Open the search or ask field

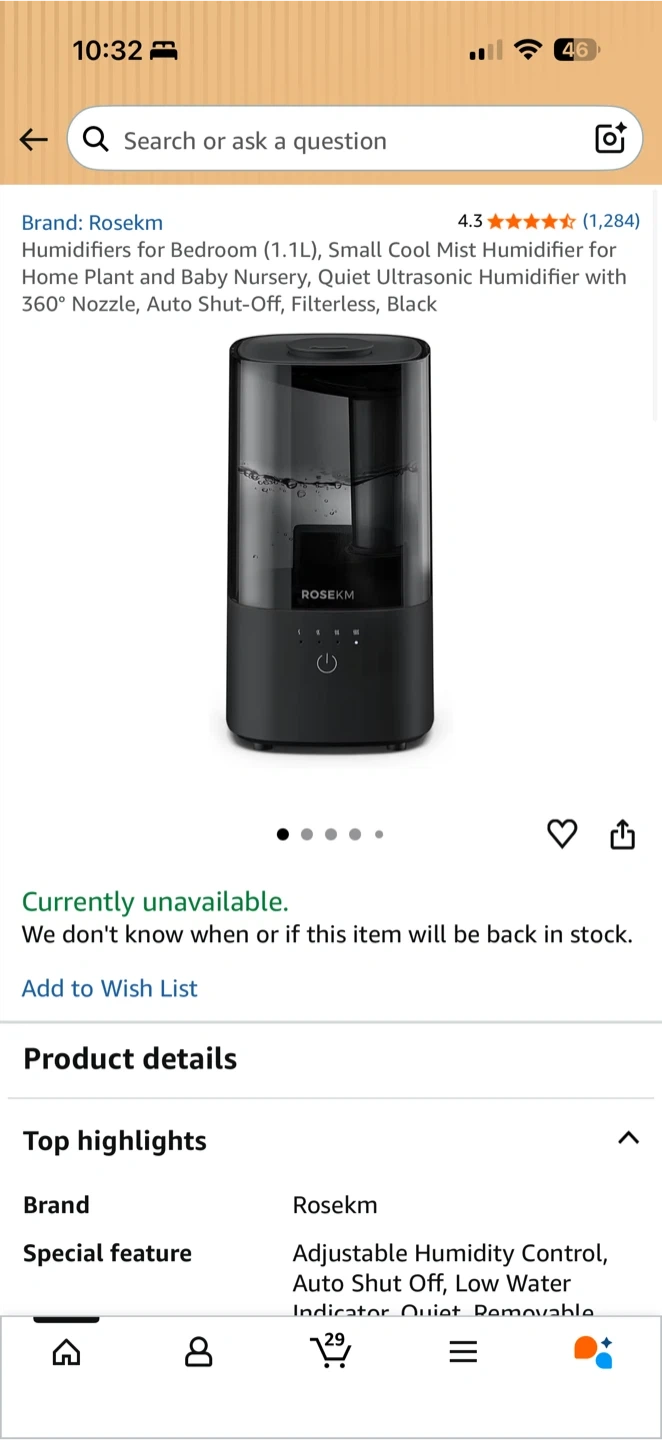point(330,140)
